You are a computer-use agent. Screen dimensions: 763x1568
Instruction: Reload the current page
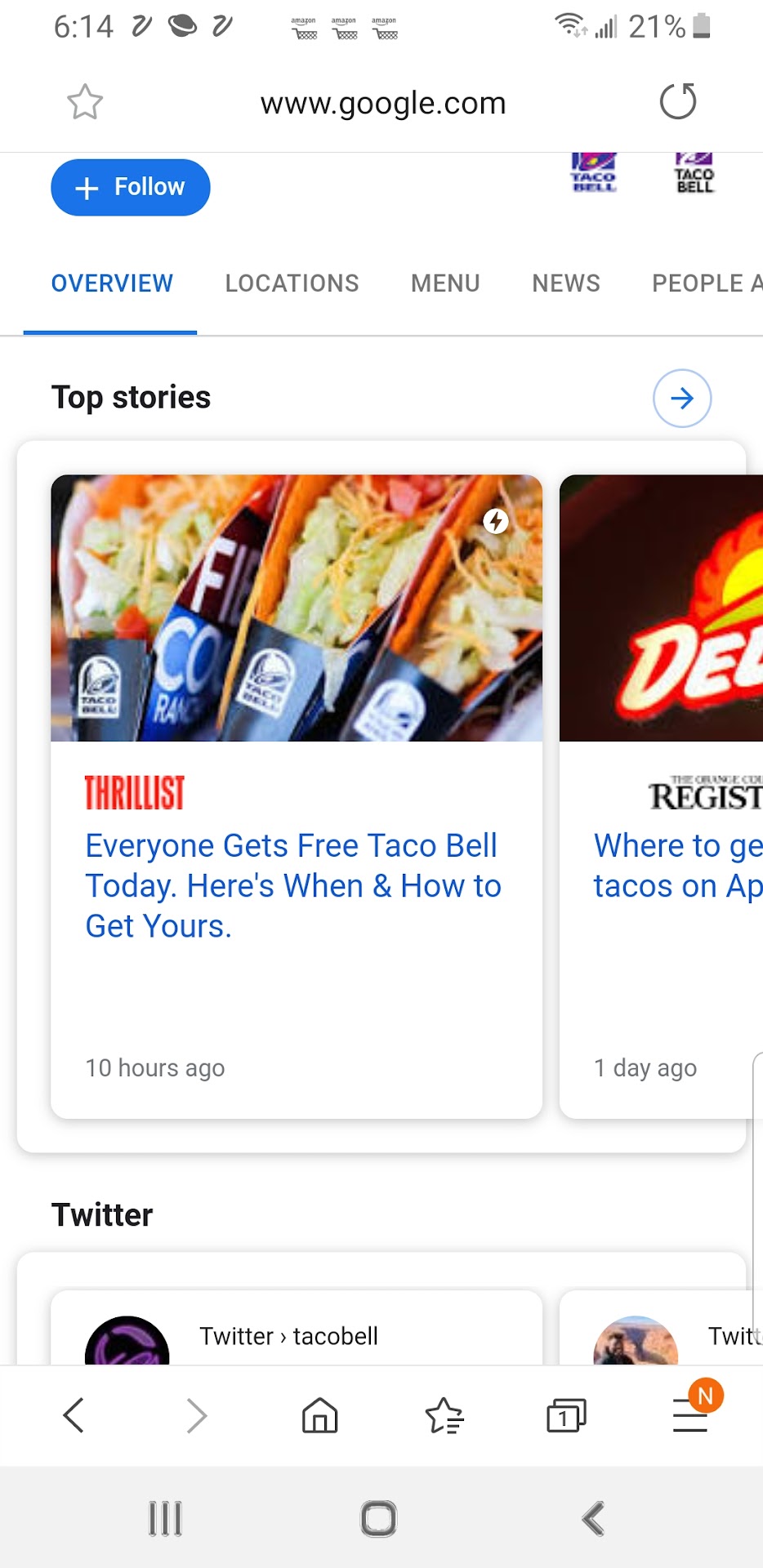[677, 102]
